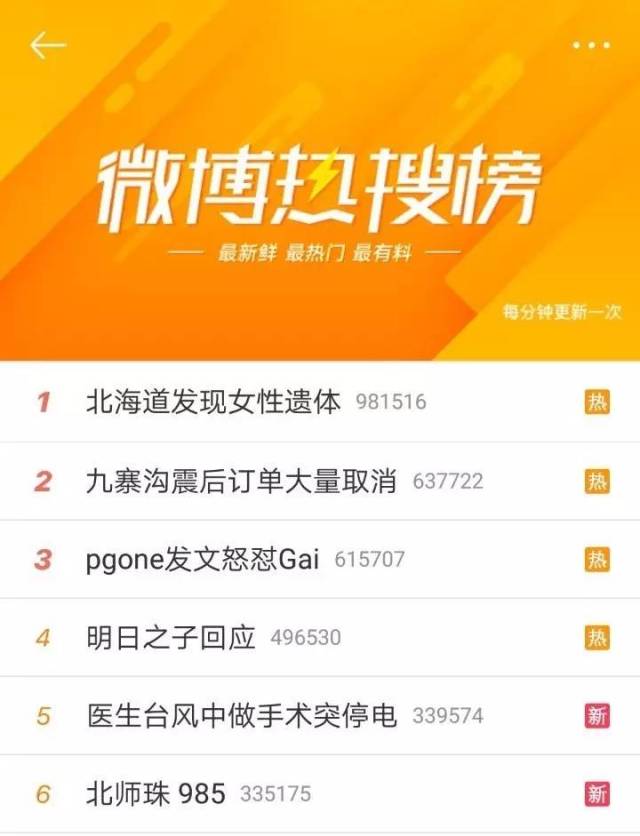
Task: Go back with the arrow icon
Action: tap(47, 46)
